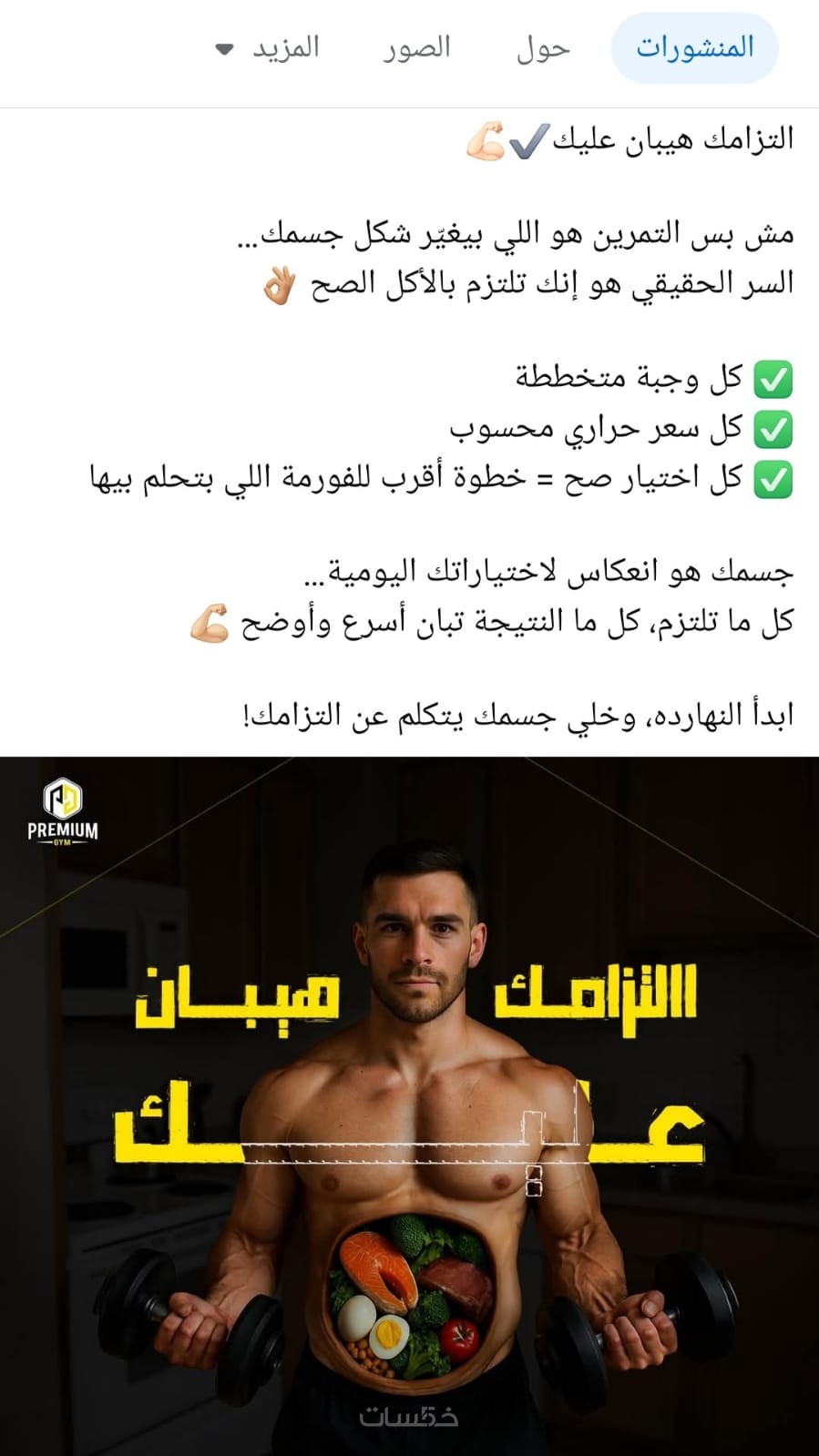Open the حول tab

click(543, 48)
